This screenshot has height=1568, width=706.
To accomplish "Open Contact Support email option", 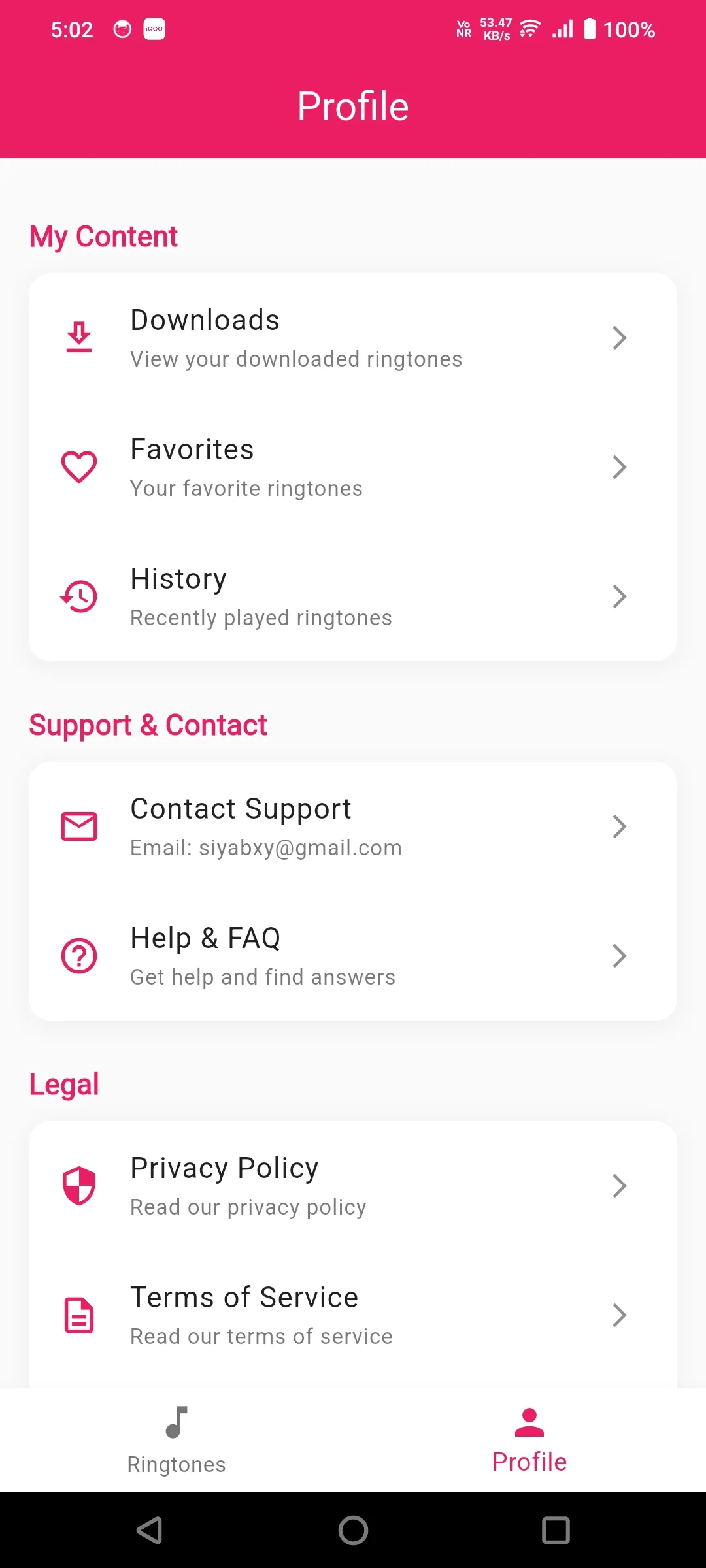I will coord(353,826).
